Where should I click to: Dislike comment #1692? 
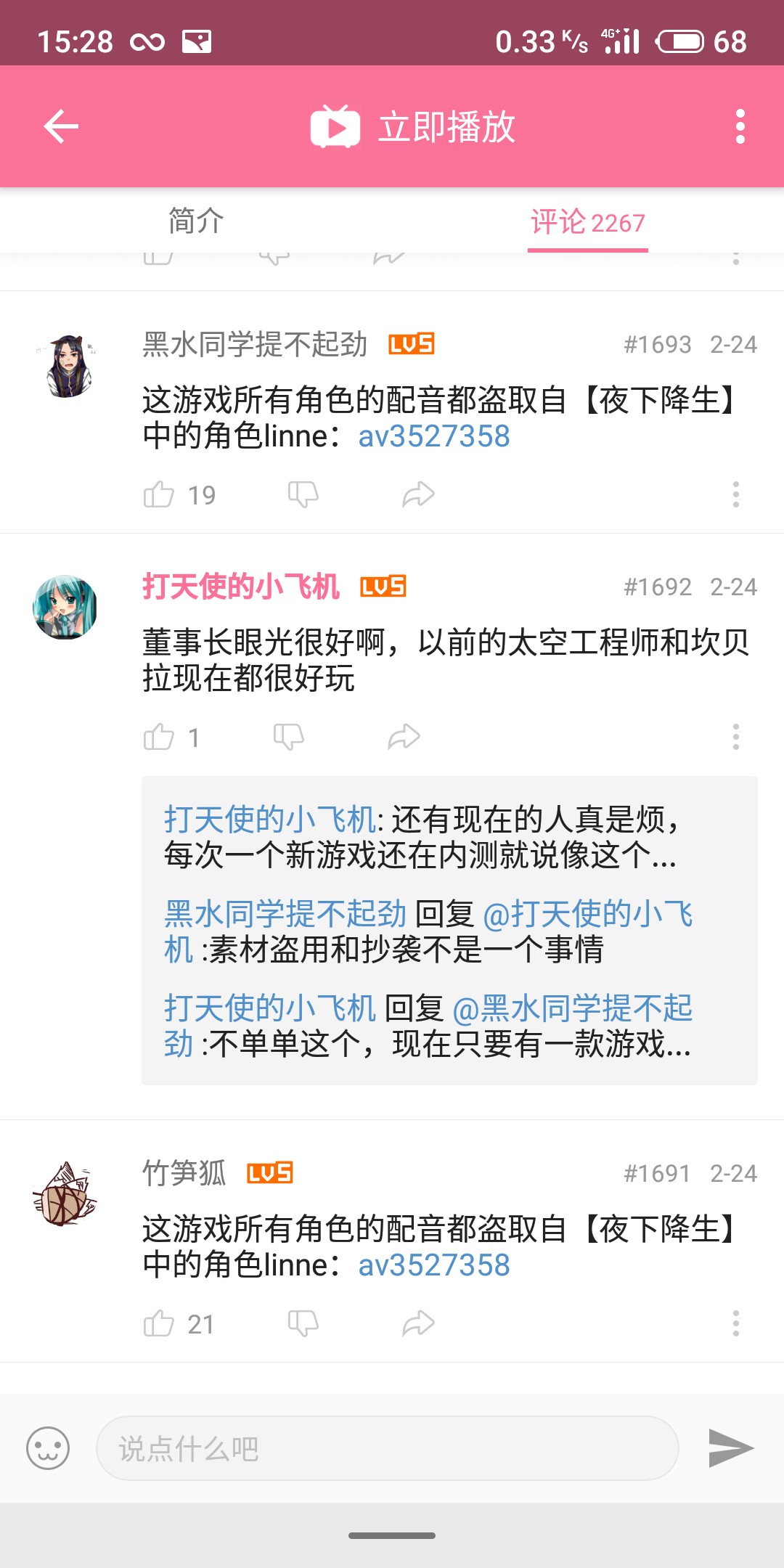(288, 738)
